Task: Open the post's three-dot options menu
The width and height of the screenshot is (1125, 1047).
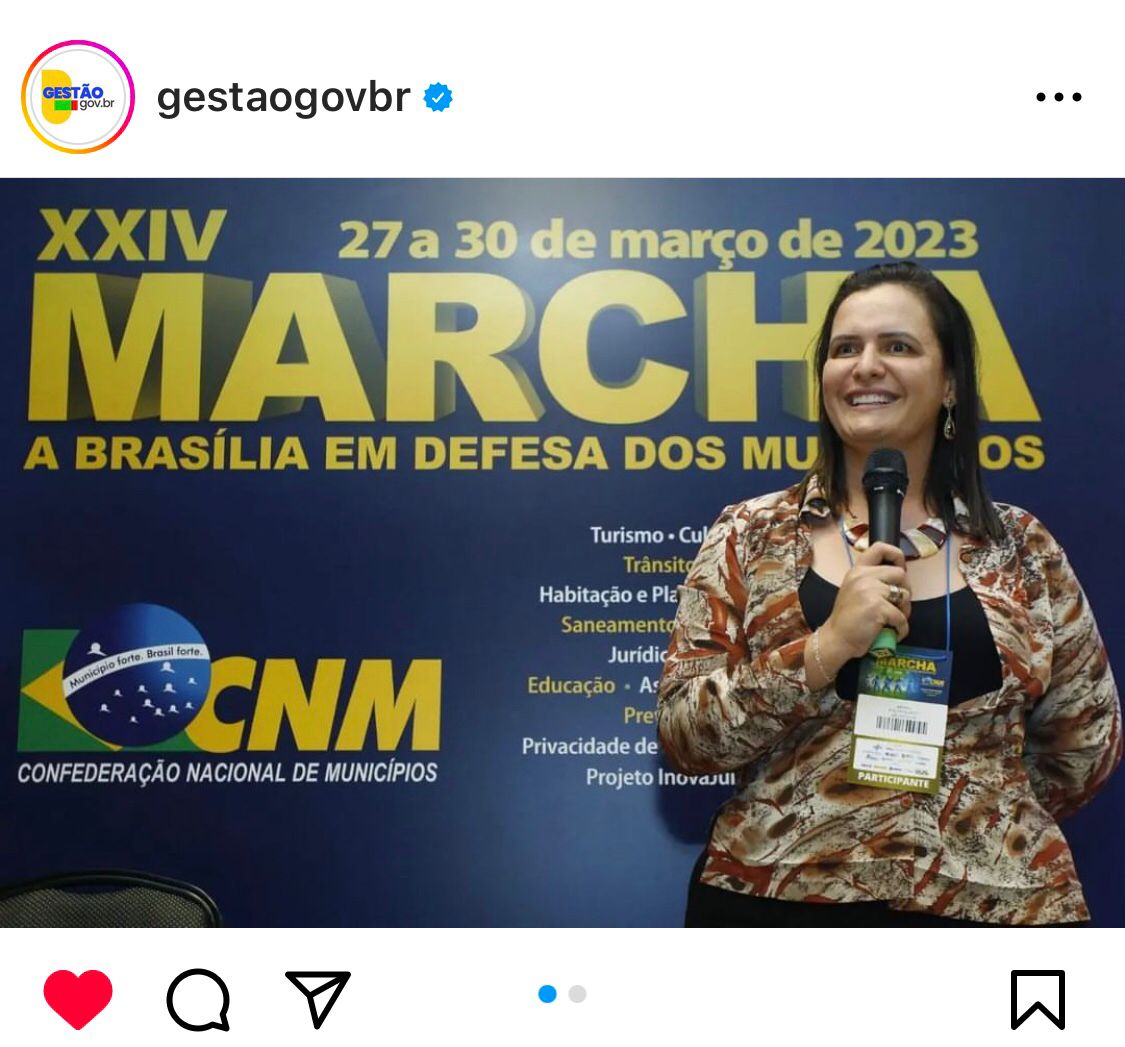Action: click(1058, 97)
